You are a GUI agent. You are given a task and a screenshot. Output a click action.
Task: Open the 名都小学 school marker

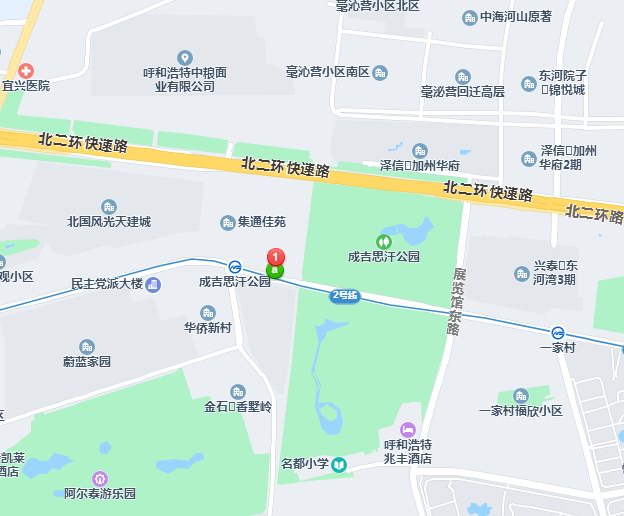339,464
